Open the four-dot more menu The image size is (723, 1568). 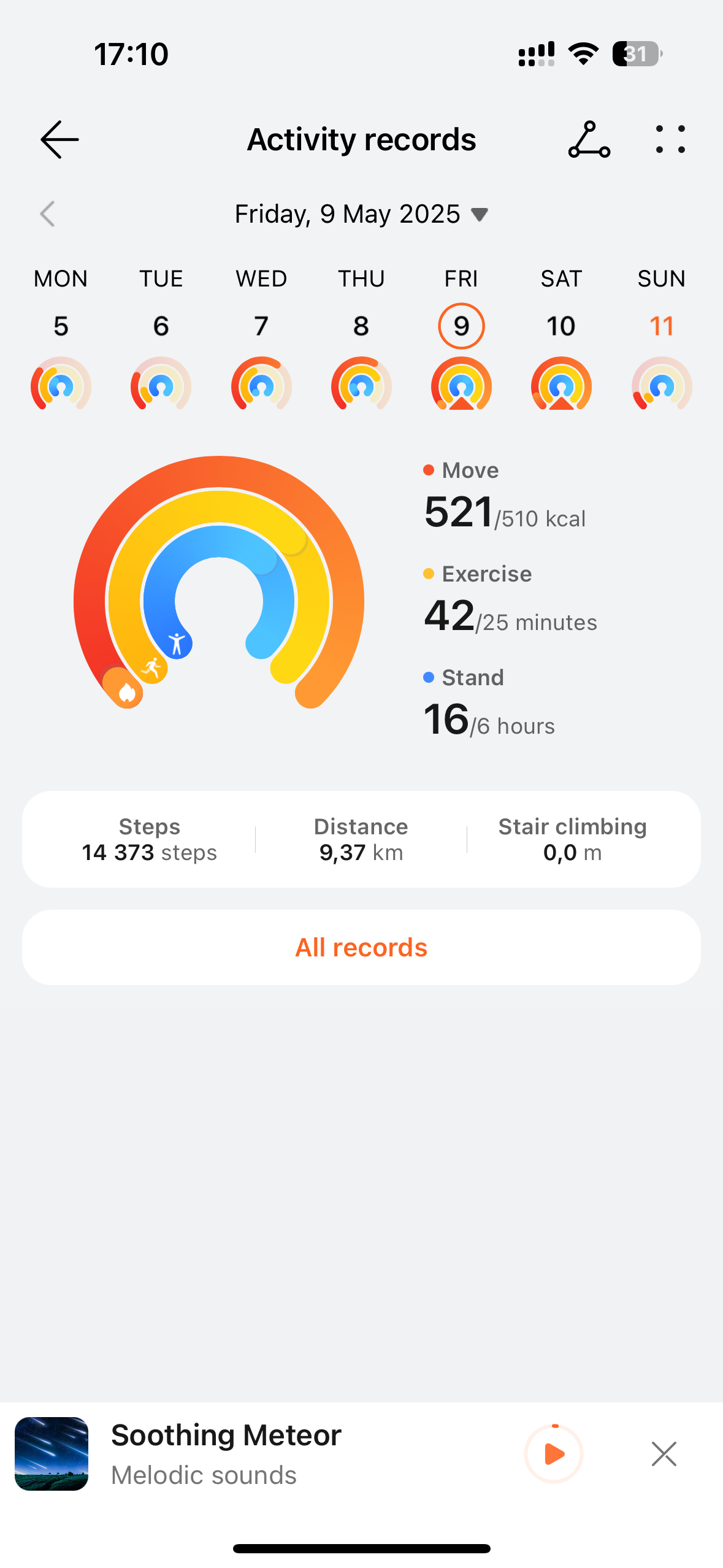670,140
